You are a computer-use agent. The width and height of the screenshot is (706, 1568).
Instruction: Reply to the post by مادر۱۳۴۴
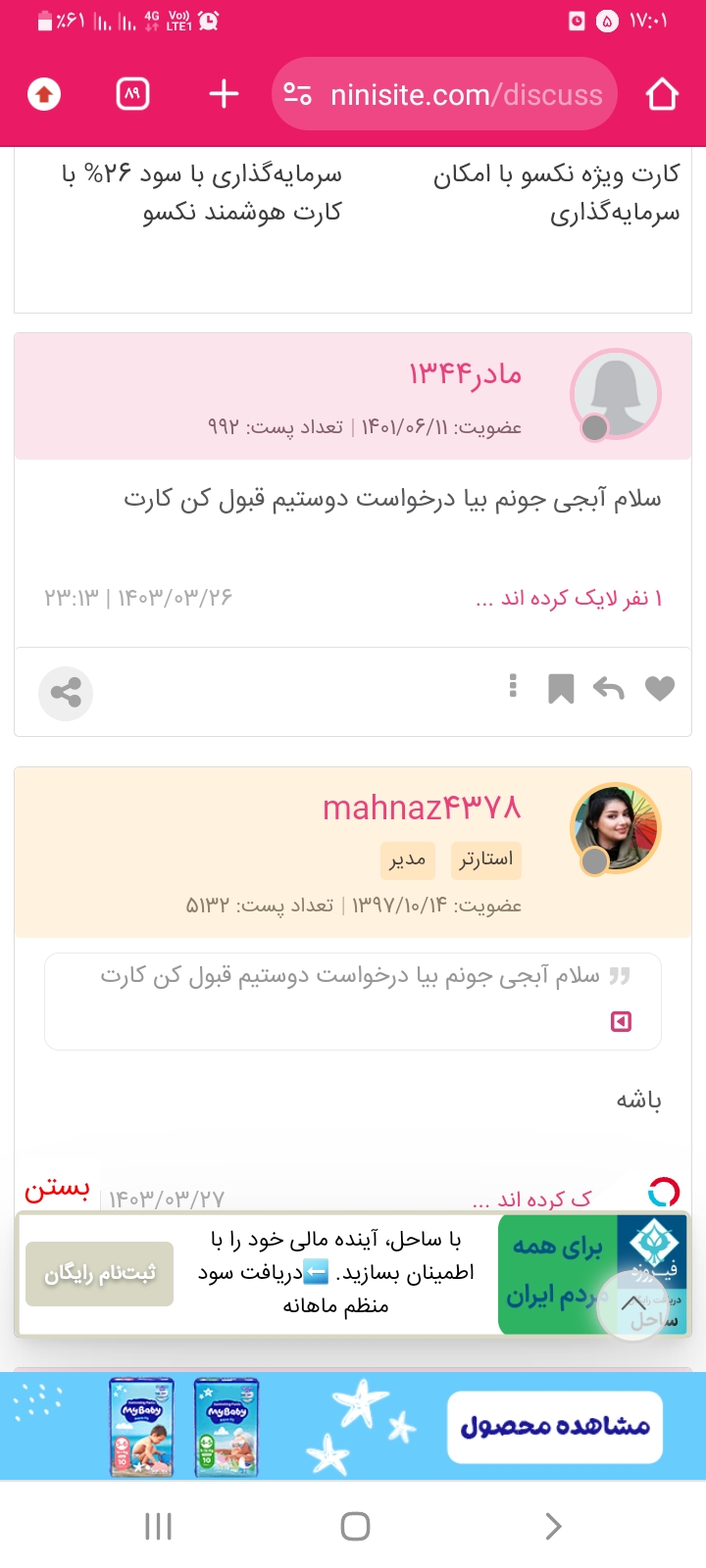click(x=609, y=689)
